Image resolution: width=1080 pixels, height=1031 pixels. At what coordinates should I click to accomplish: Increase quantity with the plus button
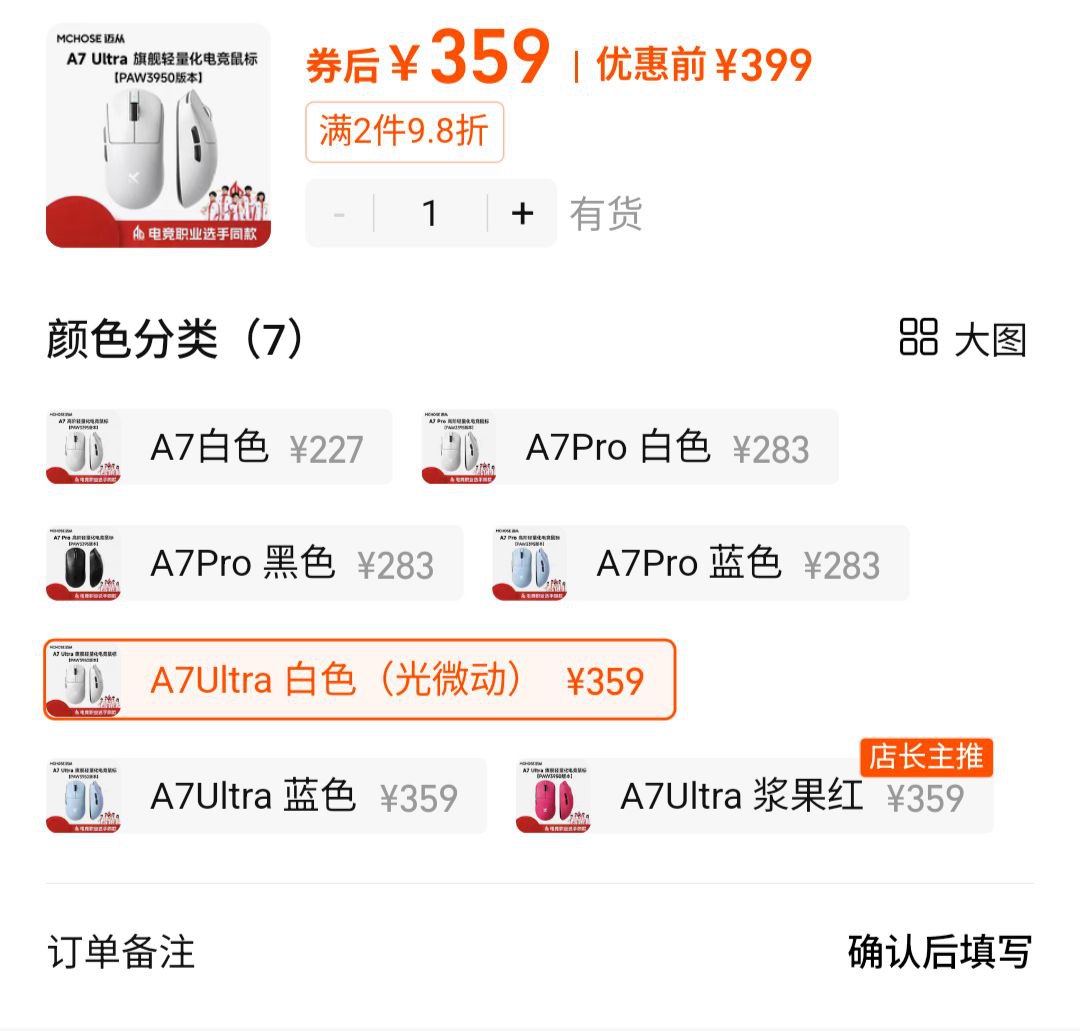pyautogui.click(x=522, y=213)
